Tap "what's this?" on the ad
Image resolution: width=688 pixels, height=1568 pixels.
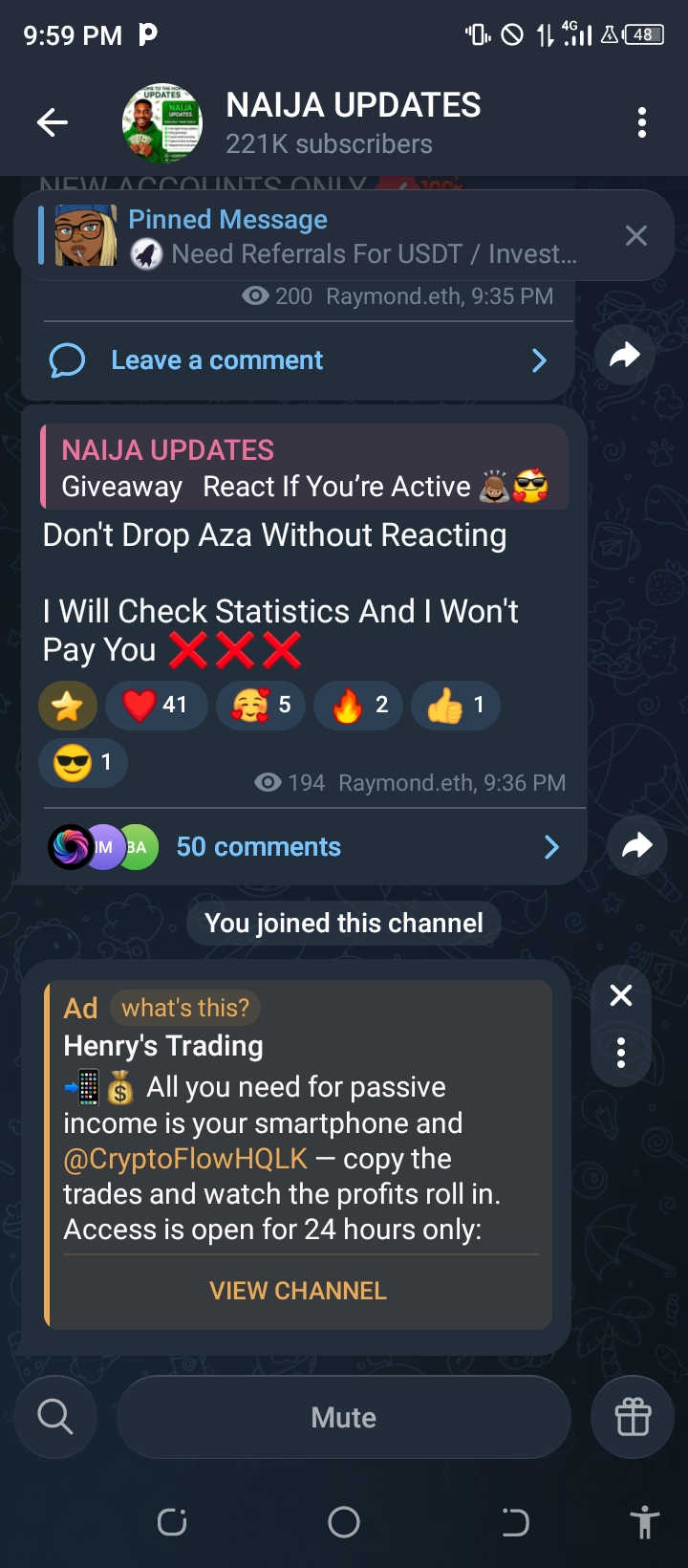pos(185,1008)
